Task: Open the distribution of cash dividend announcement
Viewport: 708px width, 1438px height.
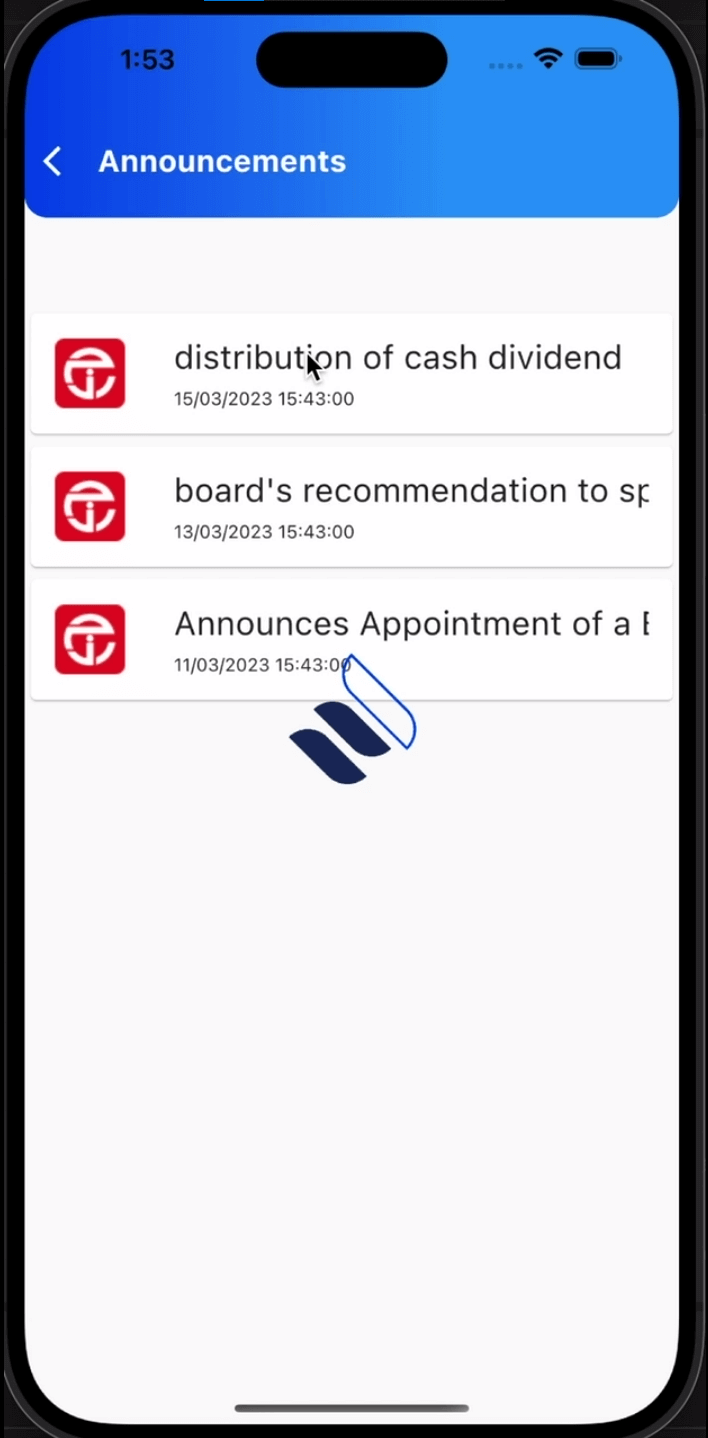Action: [x=351, y=374]
